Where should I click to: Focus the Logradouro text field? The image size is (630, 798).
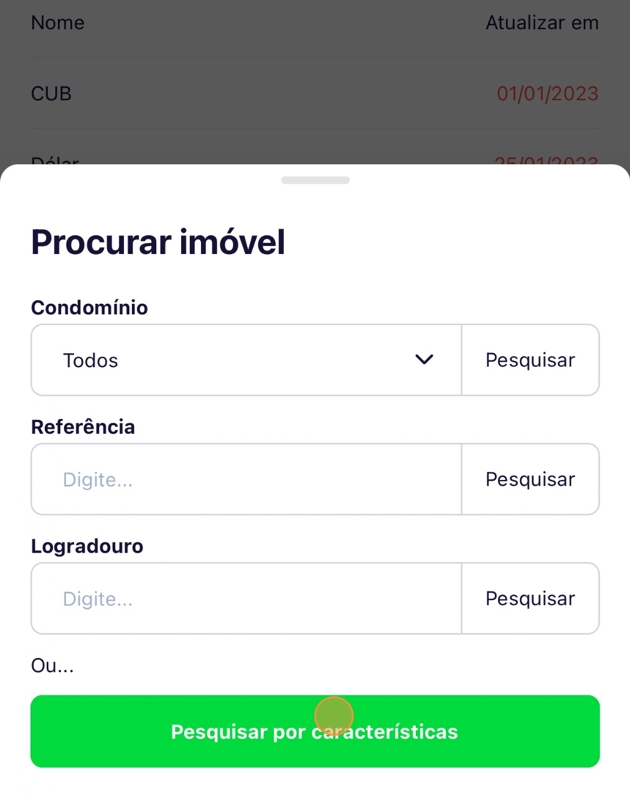246,599
